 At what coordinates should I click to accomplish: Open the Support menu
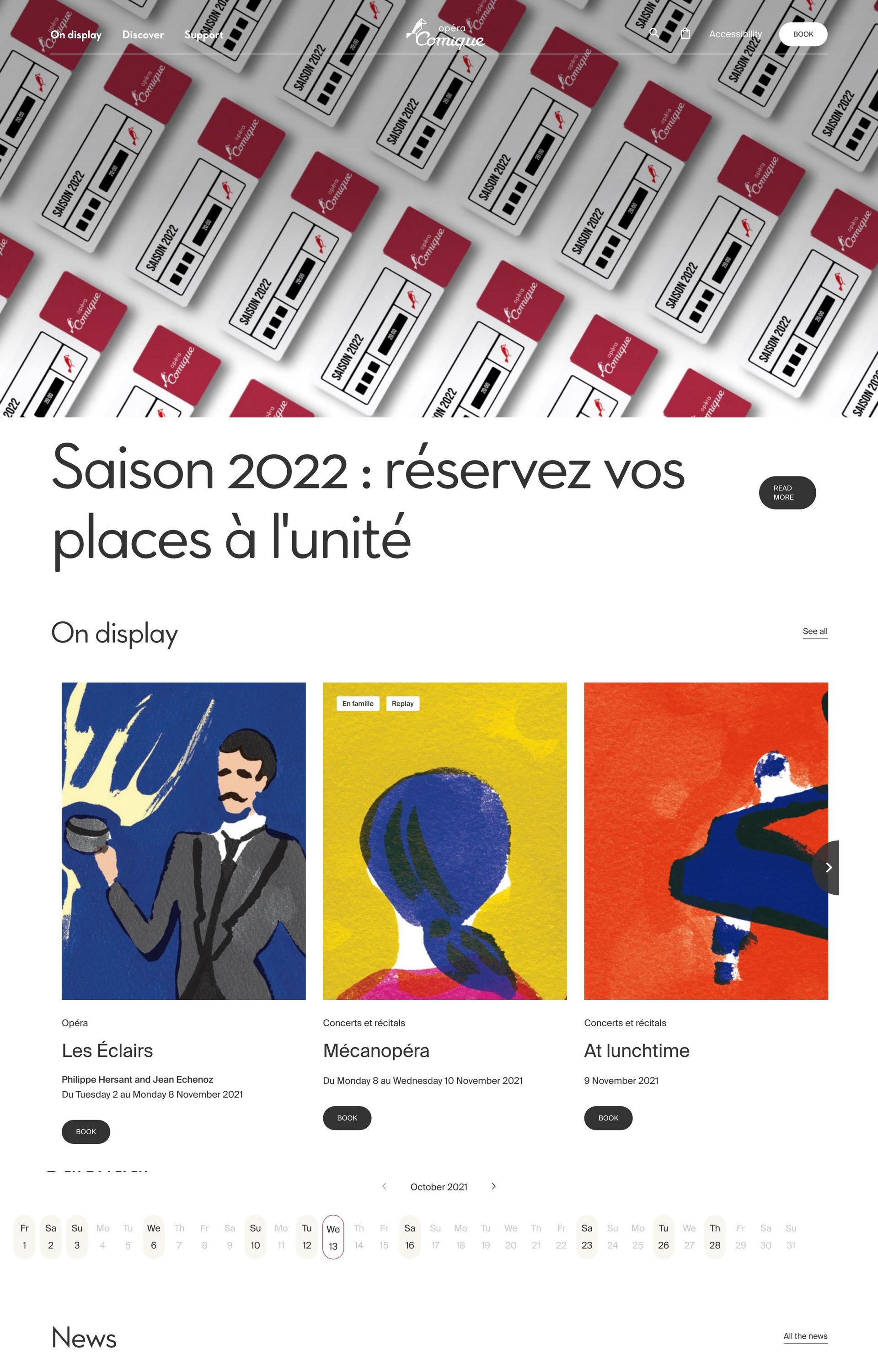coord(203,35)
